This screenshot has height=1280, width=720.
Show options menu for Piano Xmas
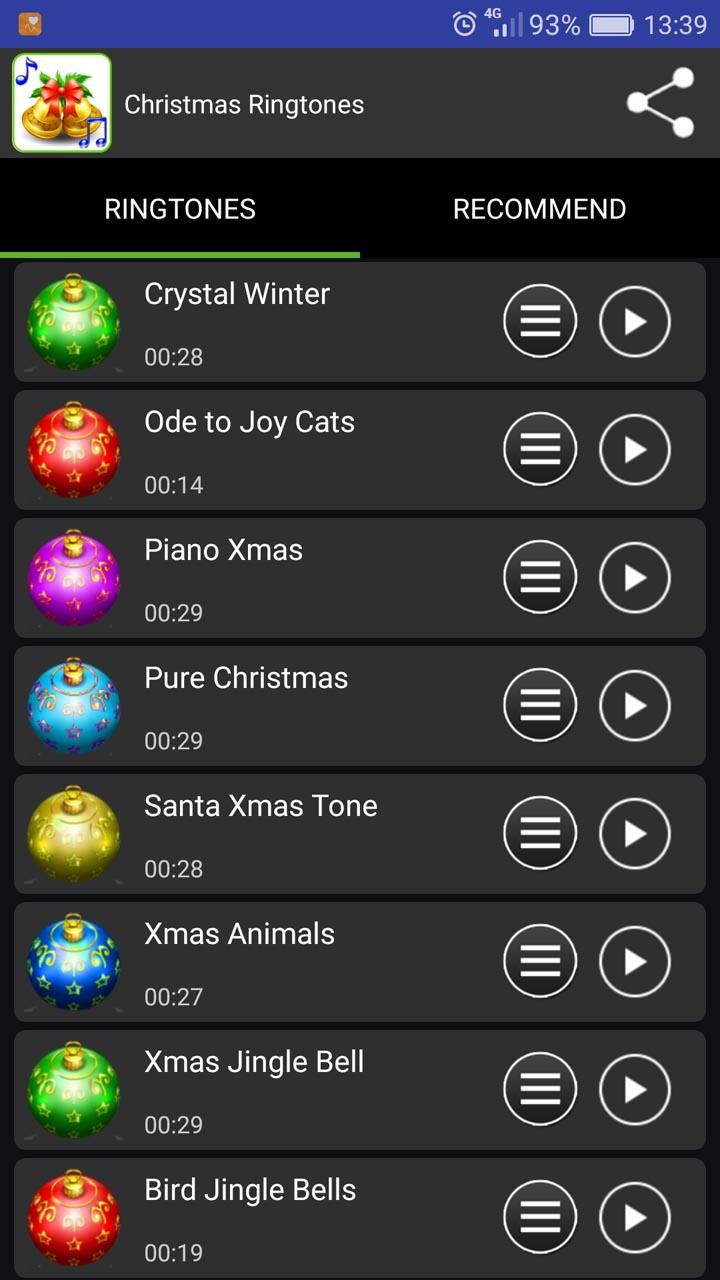pyautogui.click(x=540, y=578)
